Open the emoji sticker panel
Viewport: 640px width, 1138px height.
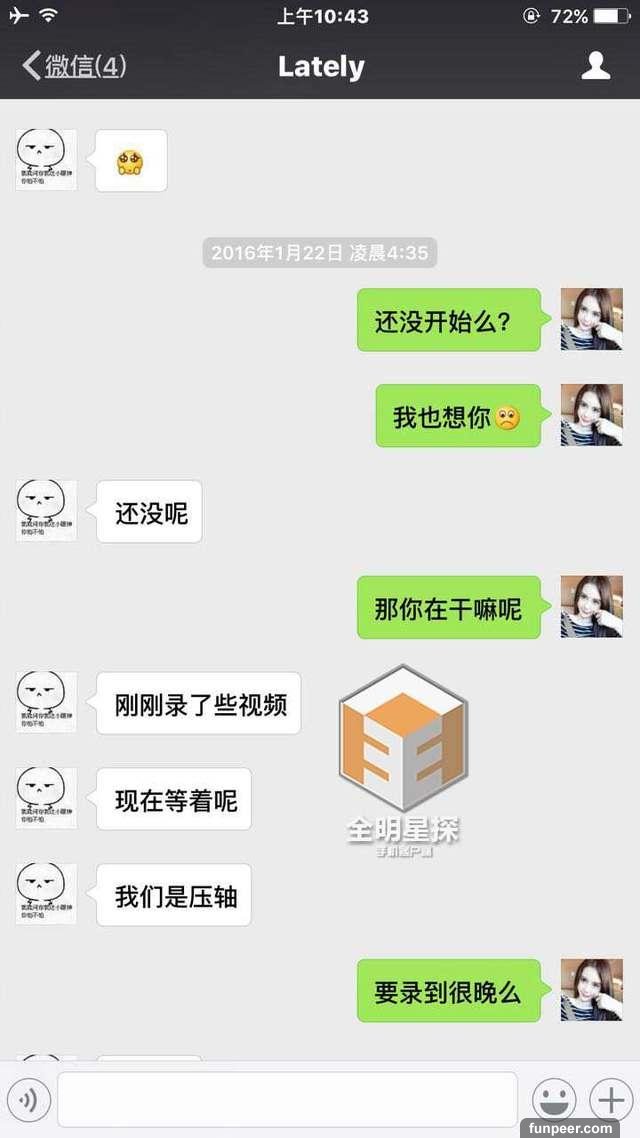point(553,1100)
